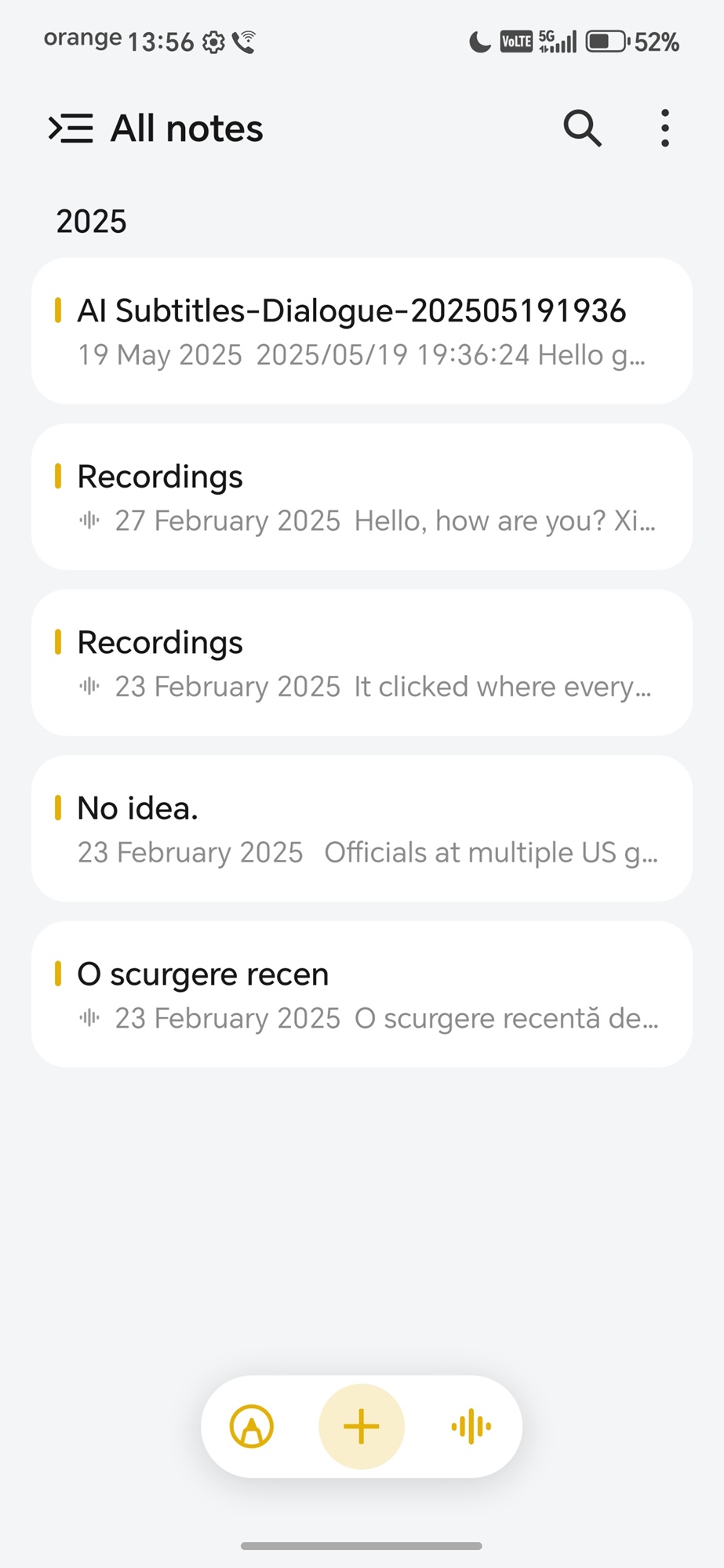Viewport: 724px width, 1568px height.
Task: Open the 'No idea.' note
Action: tap(362, 829)
